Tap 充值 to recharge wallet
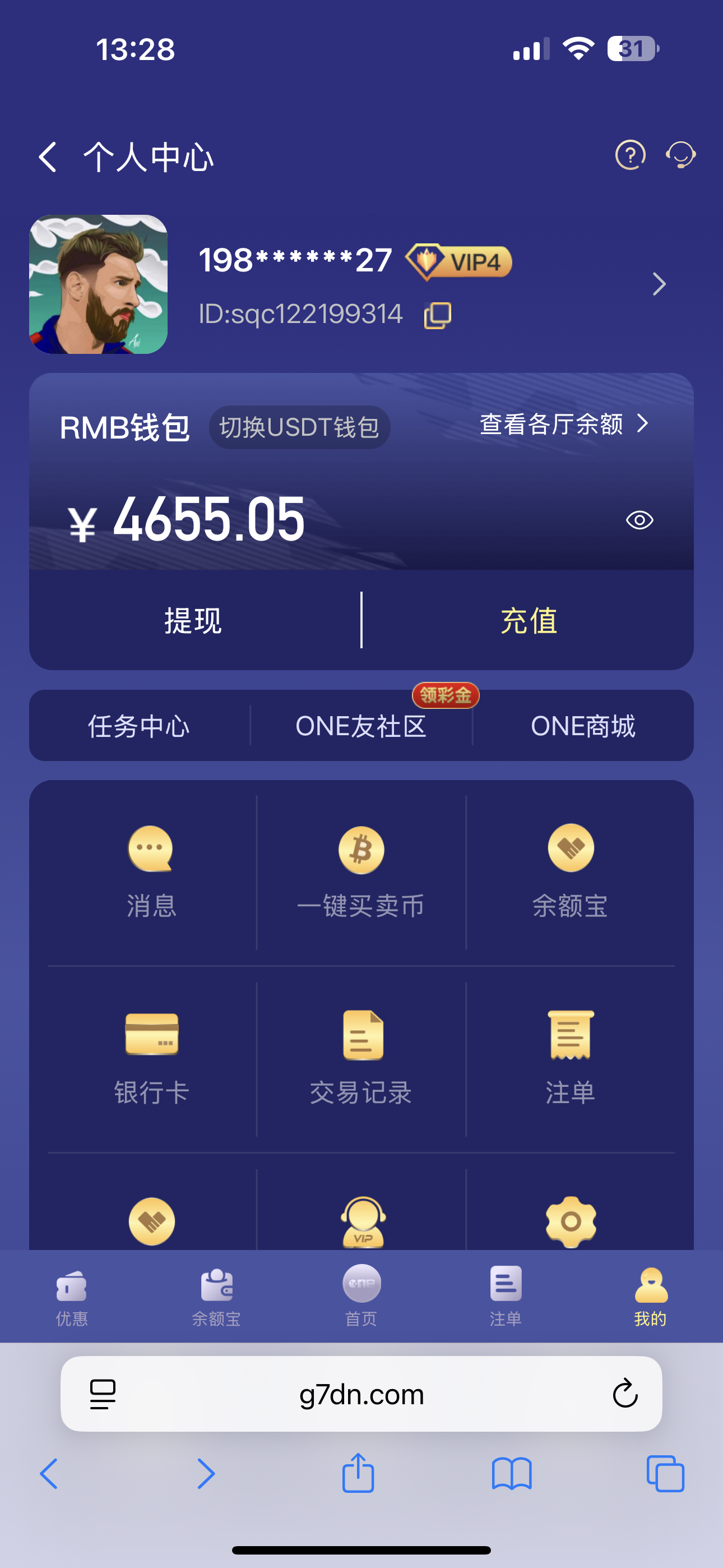 pyautogui.click(x=529, y=621)
